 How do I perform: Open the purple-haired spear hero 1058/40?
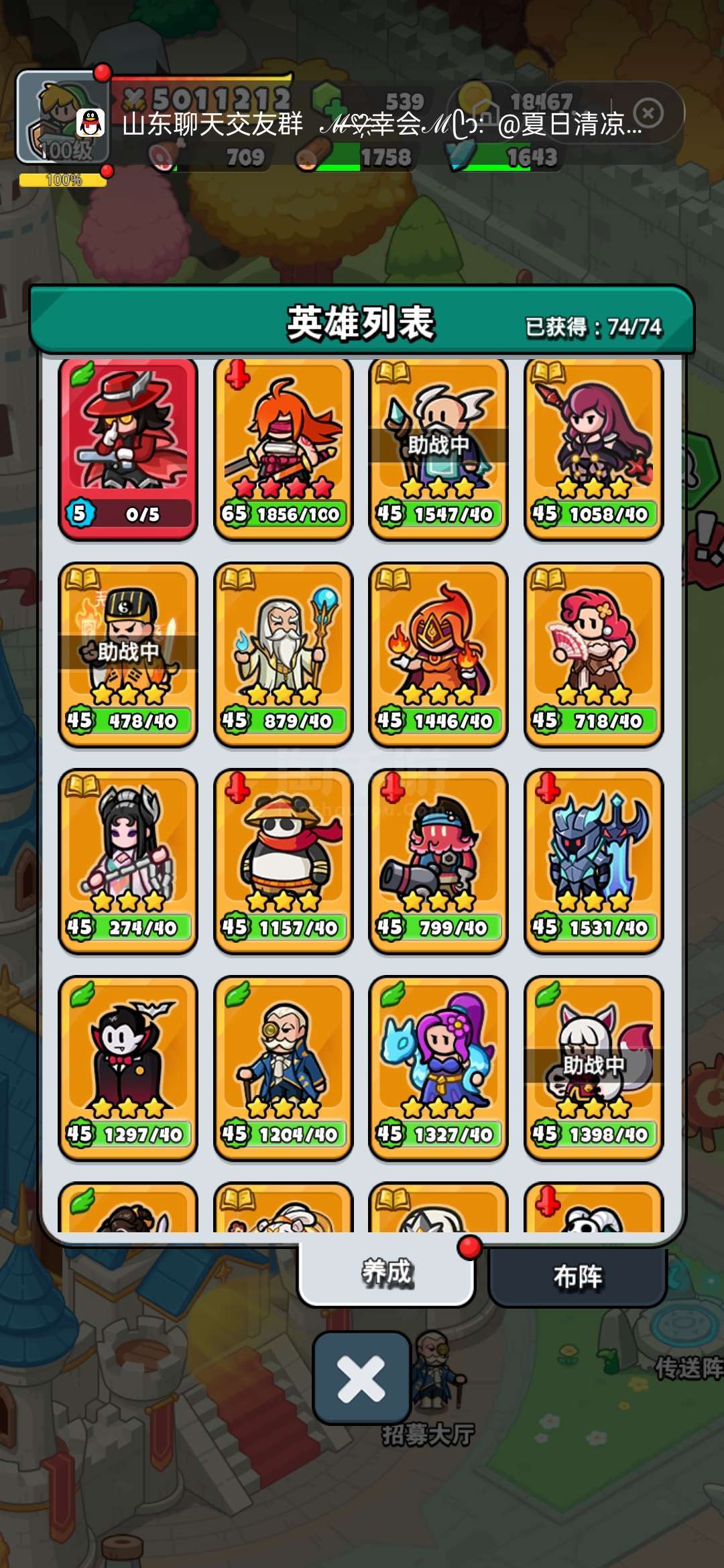click(594, 449)
